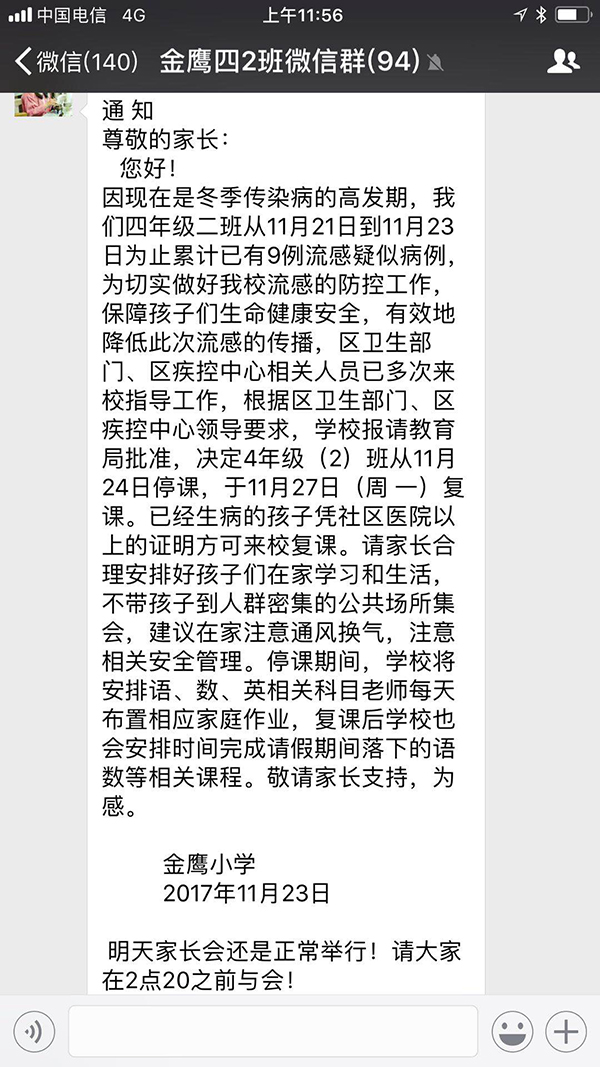Screen dimensions: 600x1067
Task: Tap the sender's profile avatar
Action: point(44,104)
